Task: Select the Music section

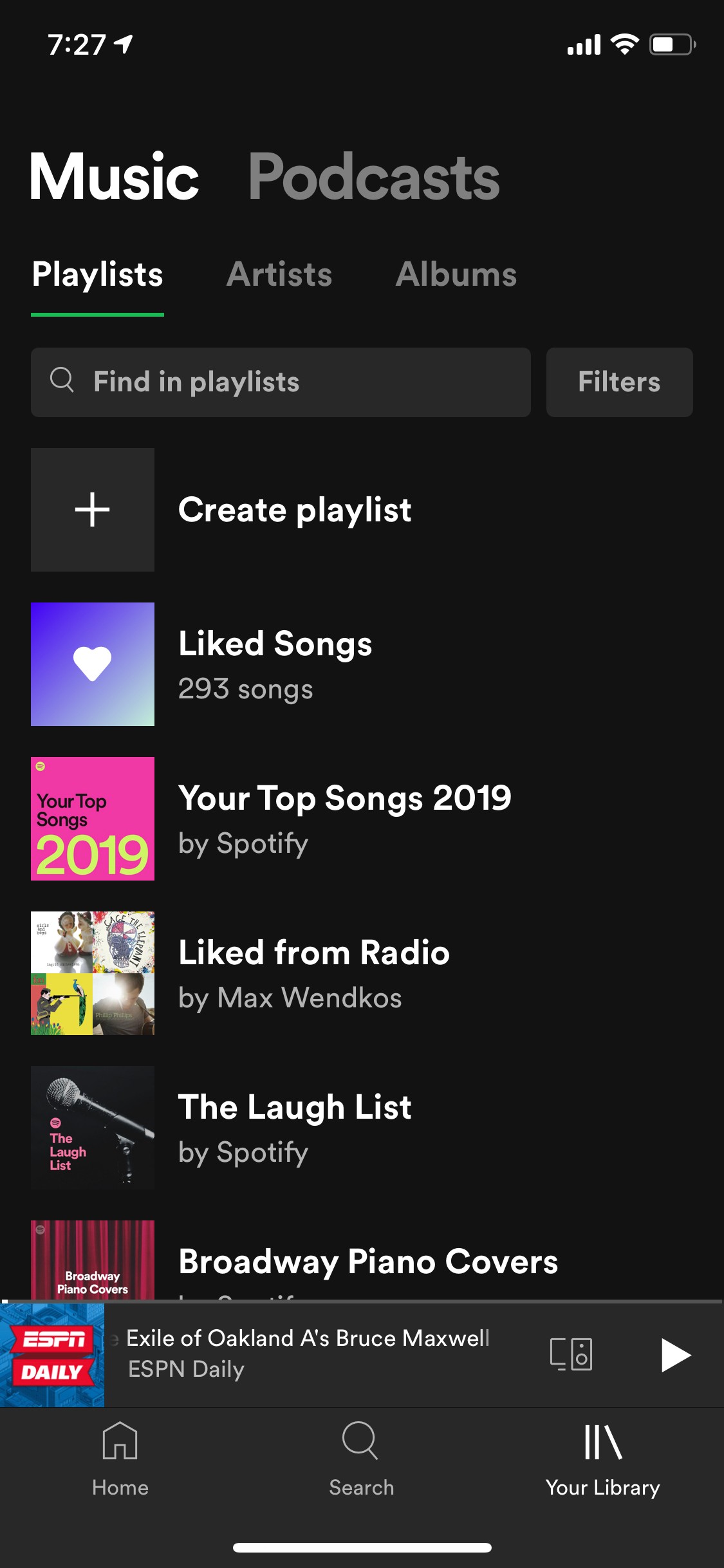Action: (114, 177)
